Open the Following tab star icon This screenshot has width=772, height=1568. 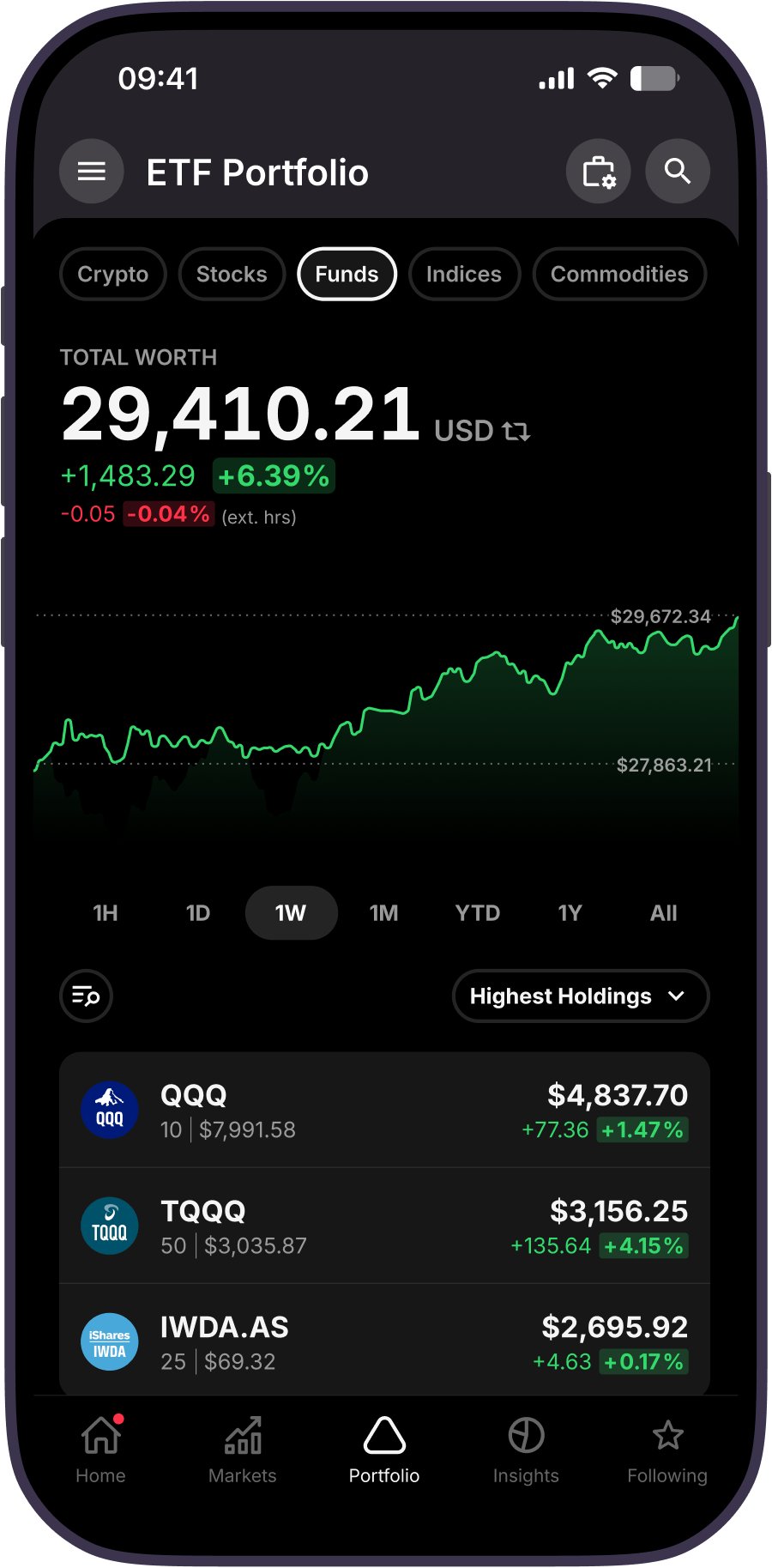tap(667, 1450)
